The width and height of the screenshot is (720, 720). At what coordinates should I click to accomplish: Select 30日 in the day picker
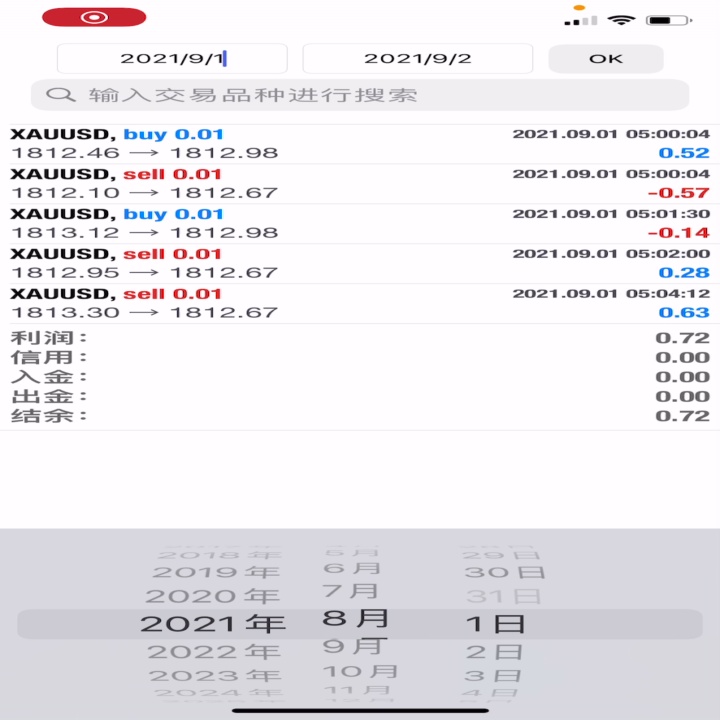pos(505,572)
